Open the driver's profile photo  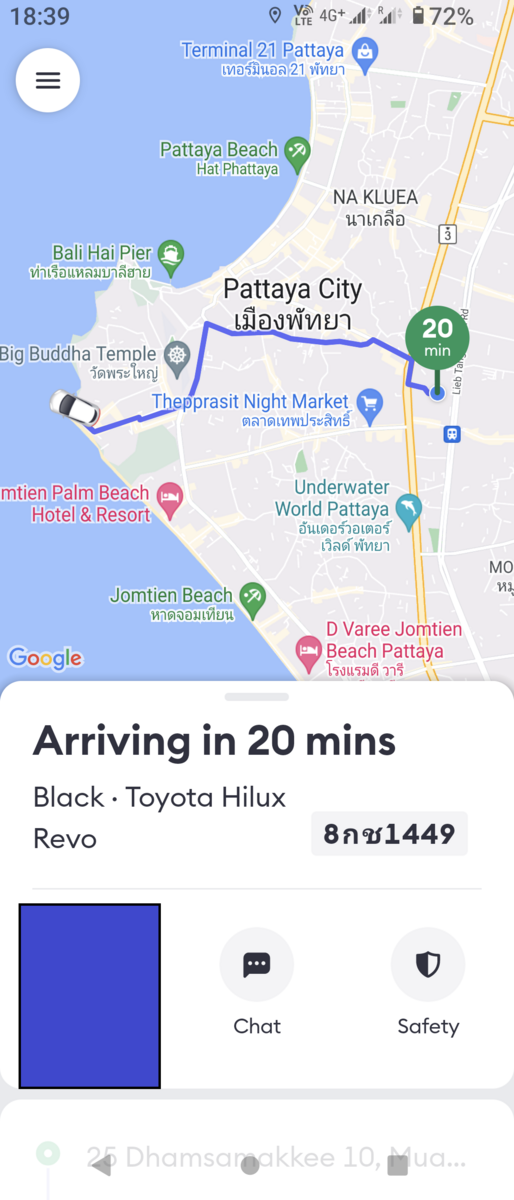tap(90, 996)
